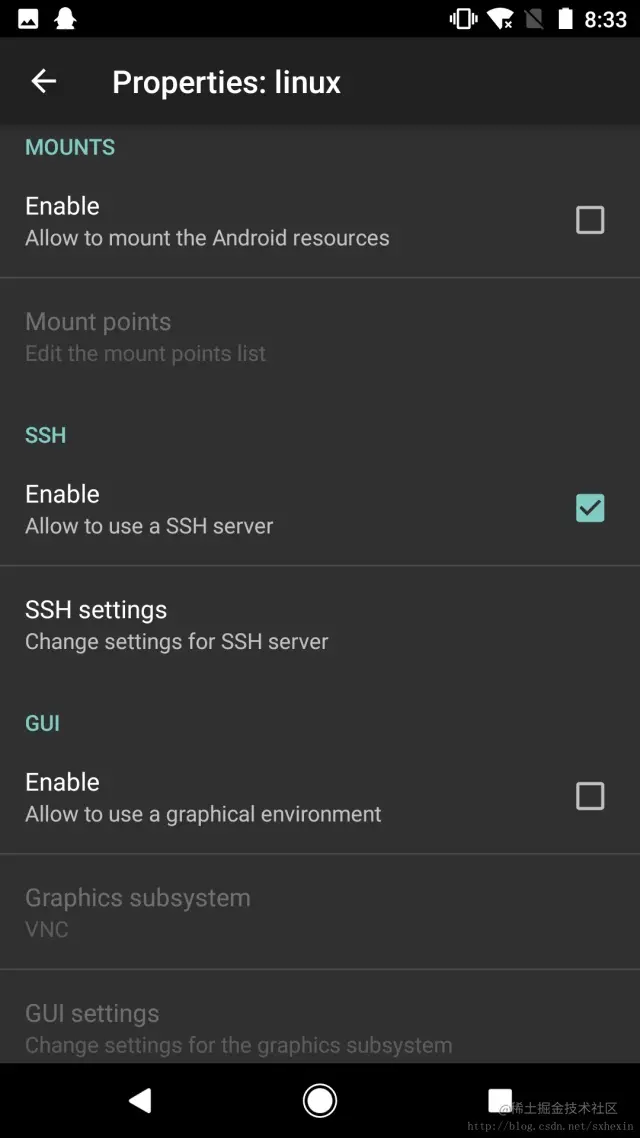Enable mounting the Android resources

pos(590,220)
